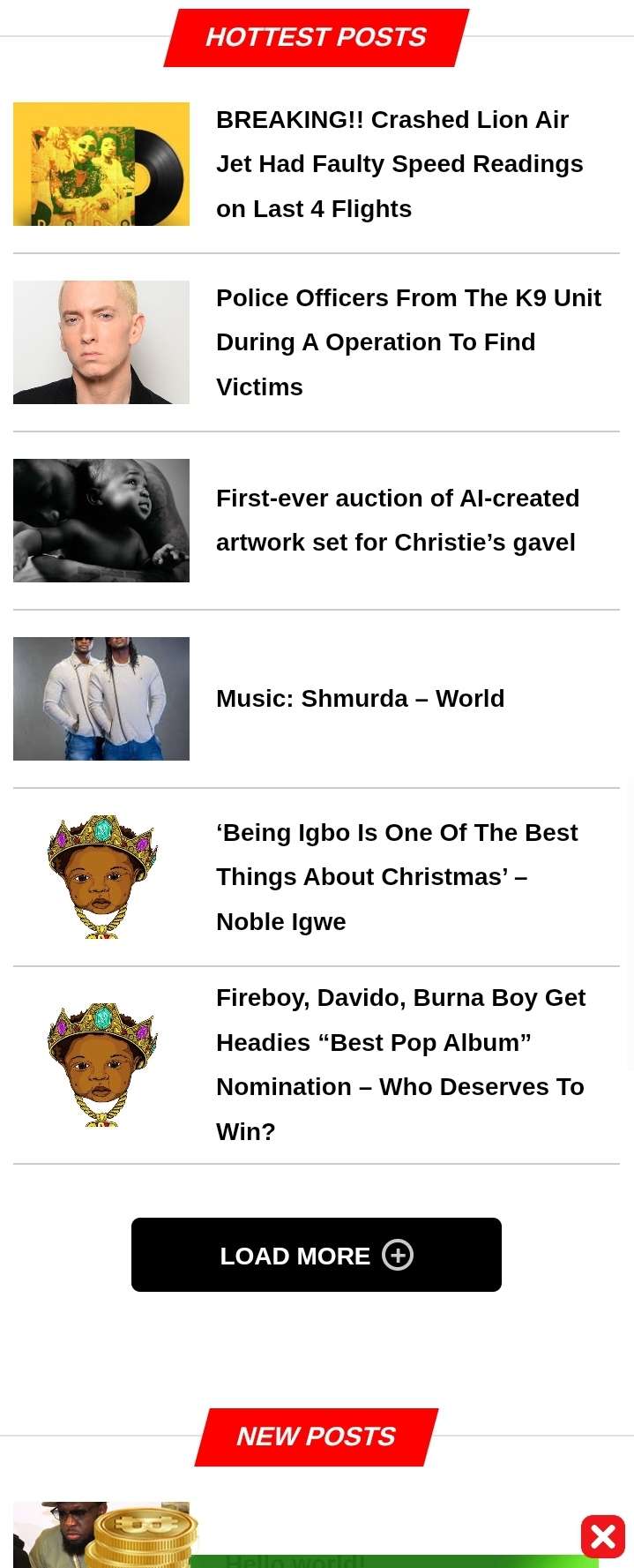The width and height of the screenshot is (634, 1568).
Task: Tap the crowned cartoon thumbnail beside Headies post
Action: [101, 1064]
